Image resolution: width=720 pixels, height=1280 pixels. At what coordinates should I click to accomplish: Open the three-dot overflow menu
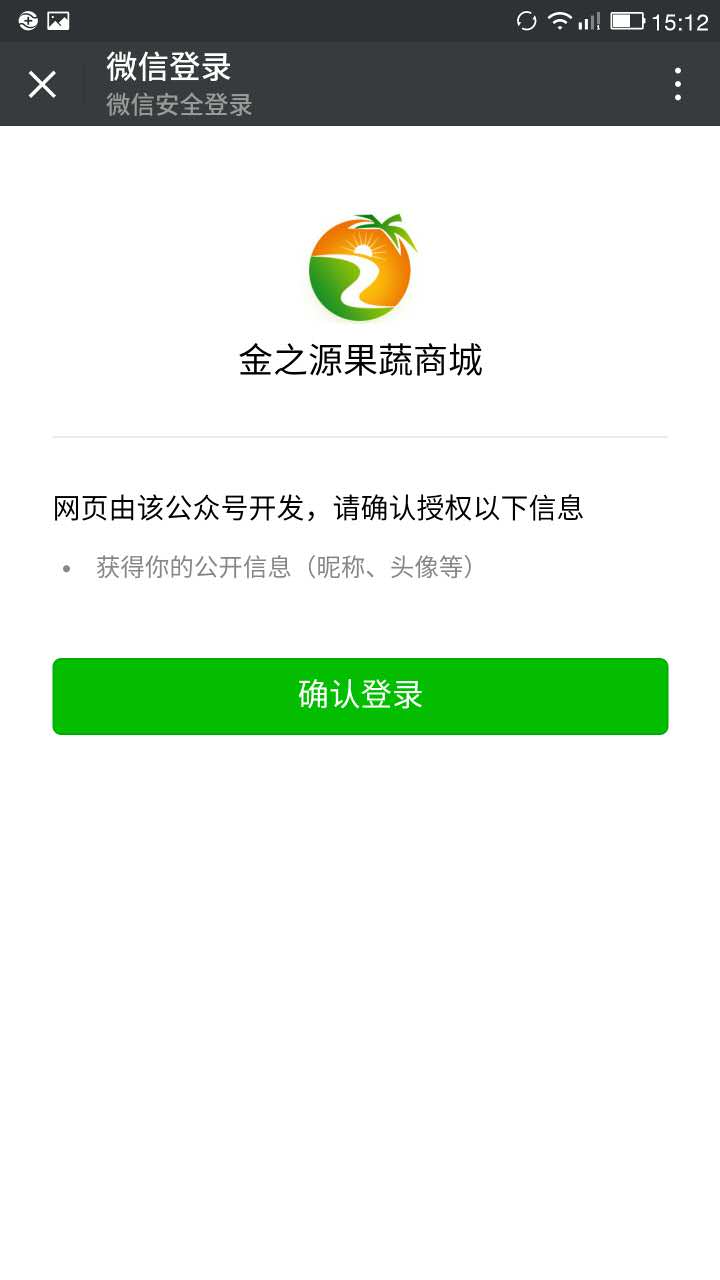[x=678, y=84]
